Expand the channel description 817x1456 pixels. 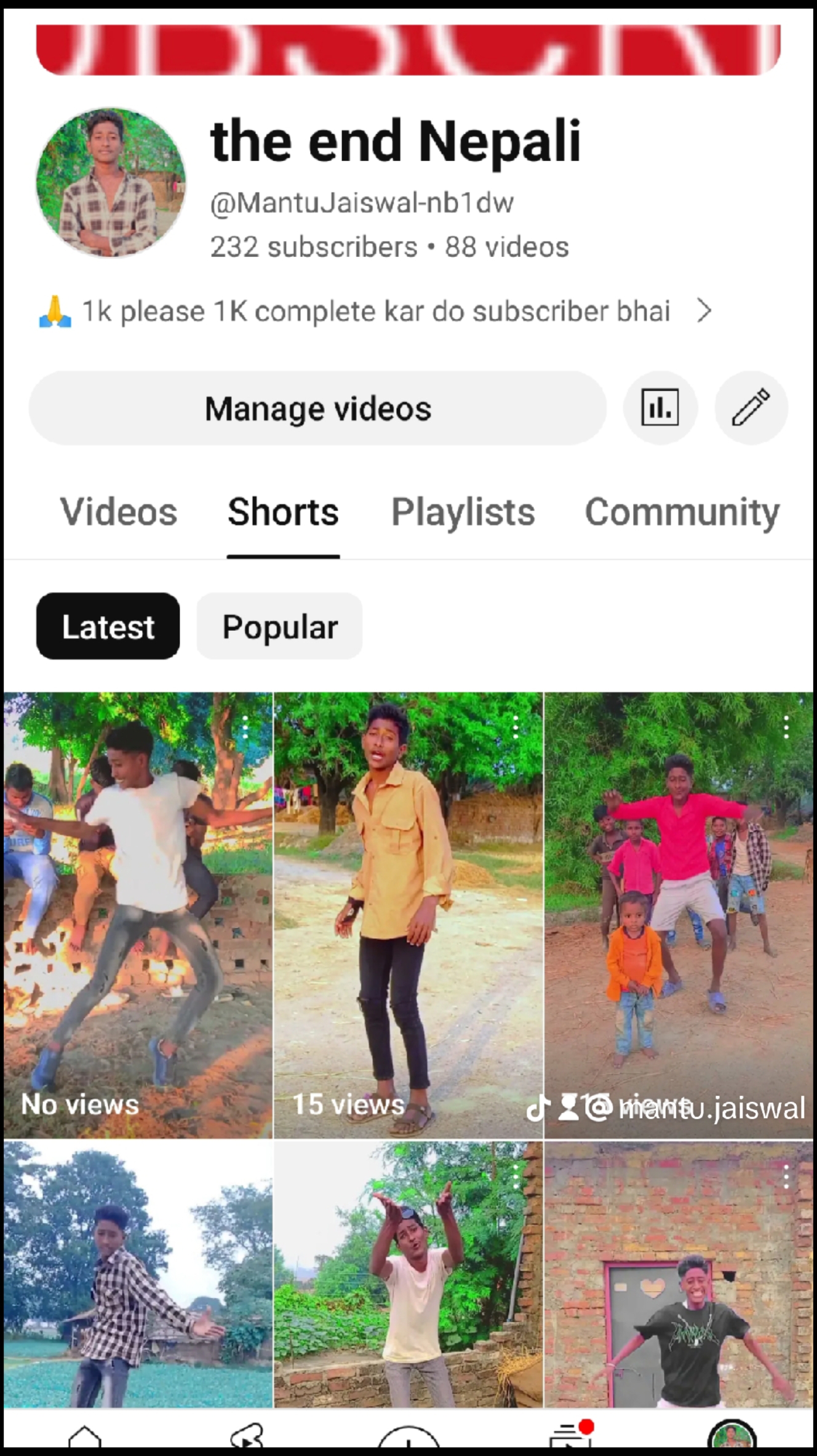(x=704, y=311)
